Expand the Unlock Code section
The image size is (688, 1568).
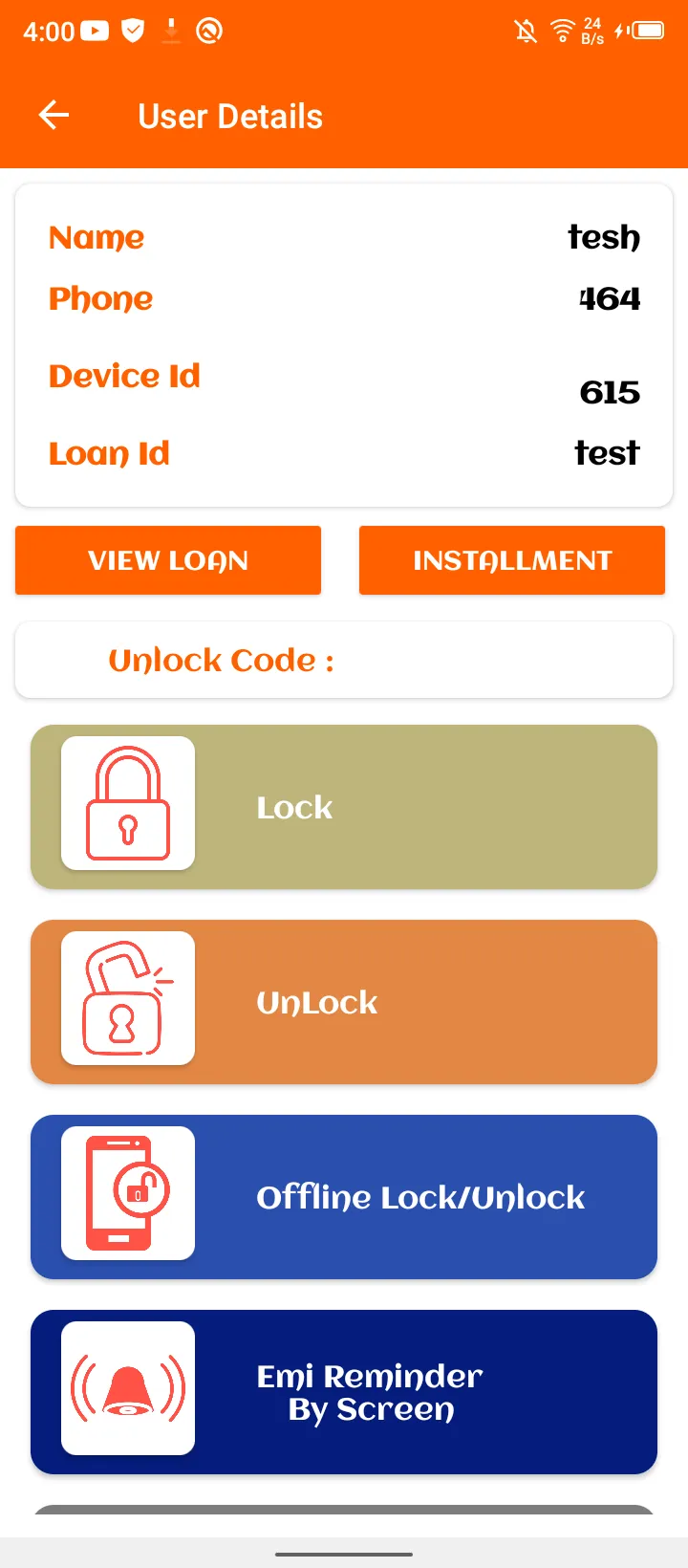pyautogui.click(x=343, y=660)
